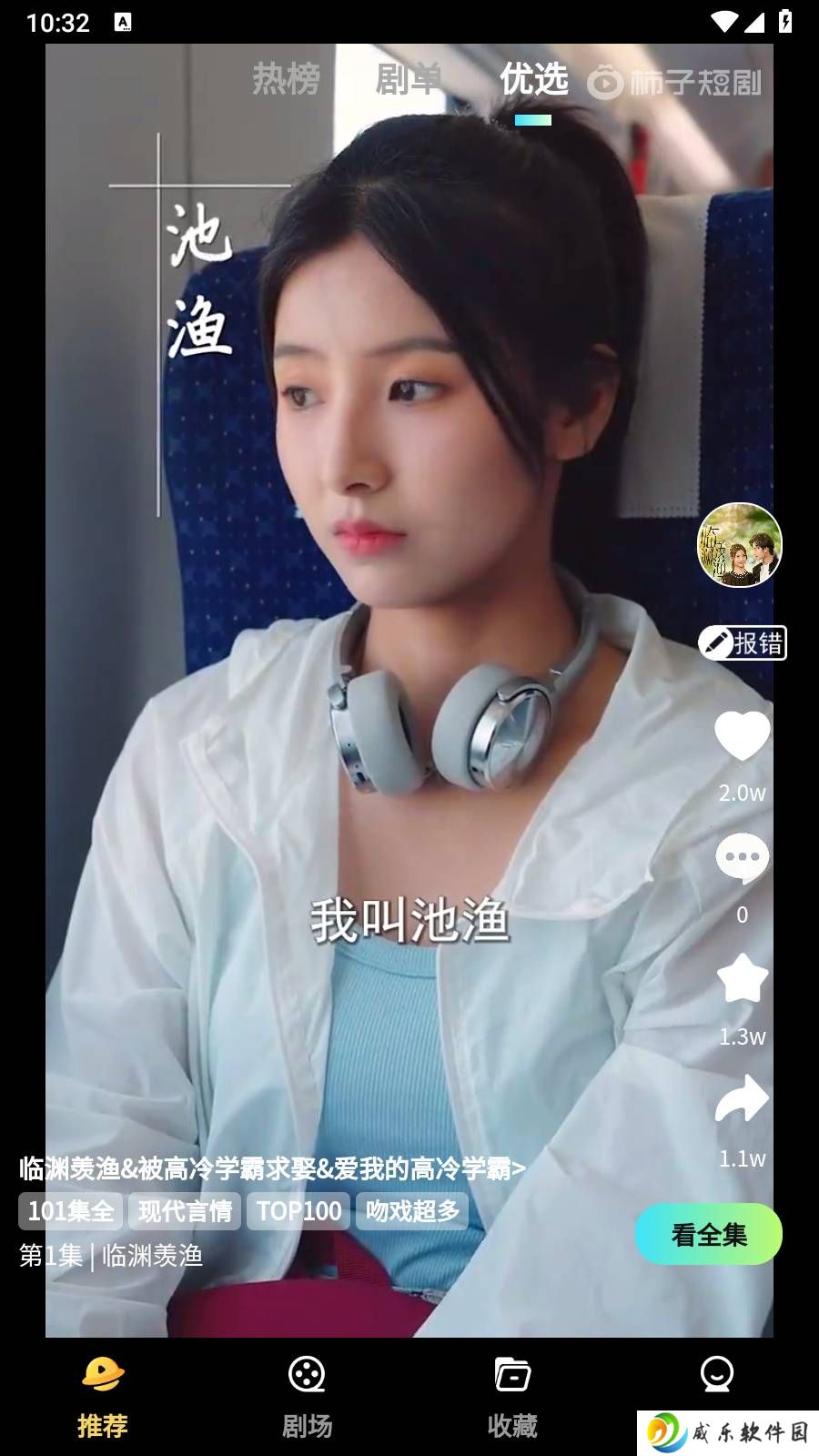This screenshot has width=819, height=1456.
Task: Tap 看全集 to watch all episodes
Action: point(708,1235)
